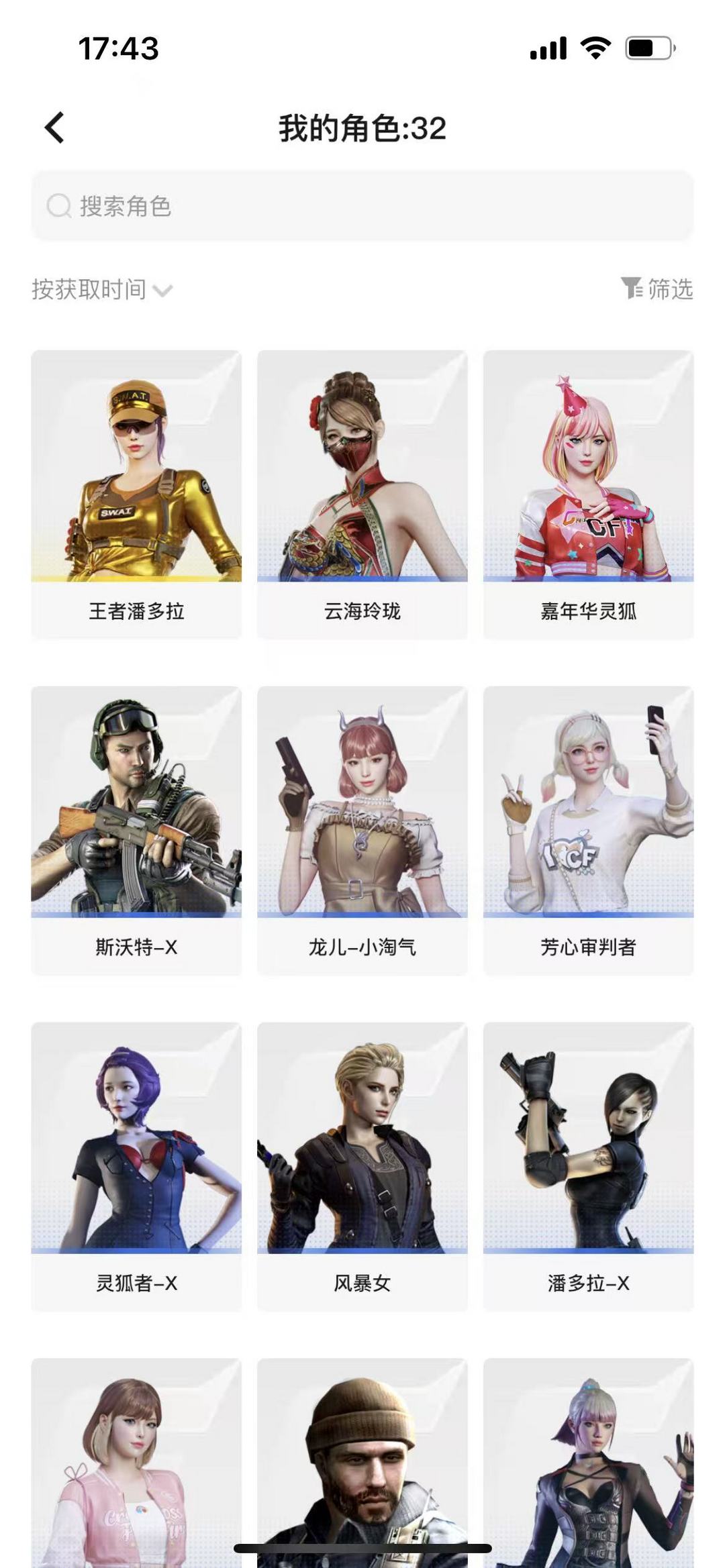
Task: Go back using the top-left arrow
Action: pyautogui.click(x=54, y=127)
